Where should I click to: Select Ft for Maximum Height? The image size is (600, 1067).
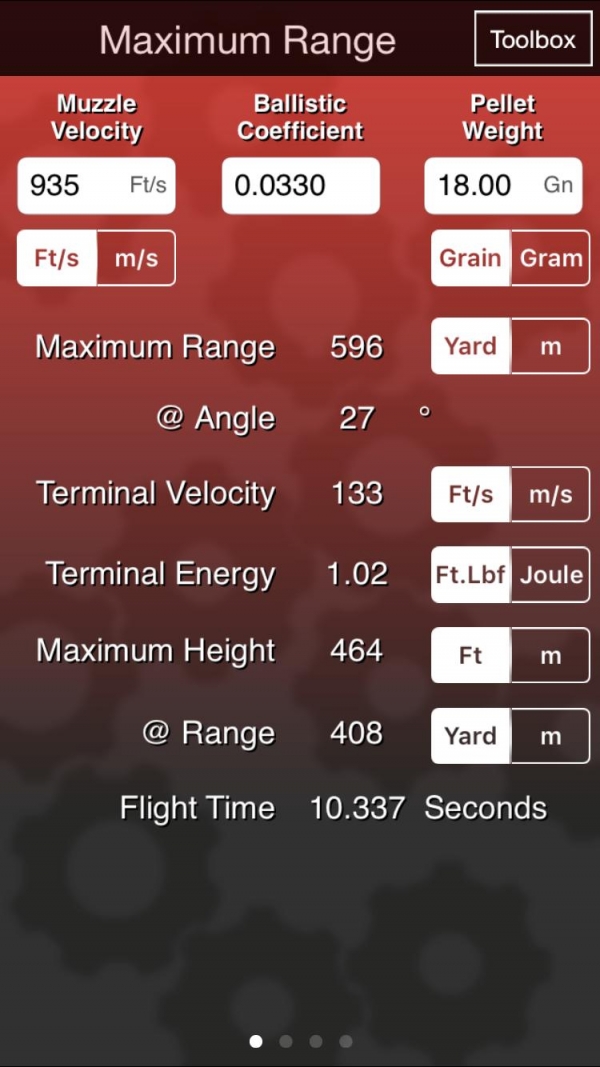[x=470, y=656]
